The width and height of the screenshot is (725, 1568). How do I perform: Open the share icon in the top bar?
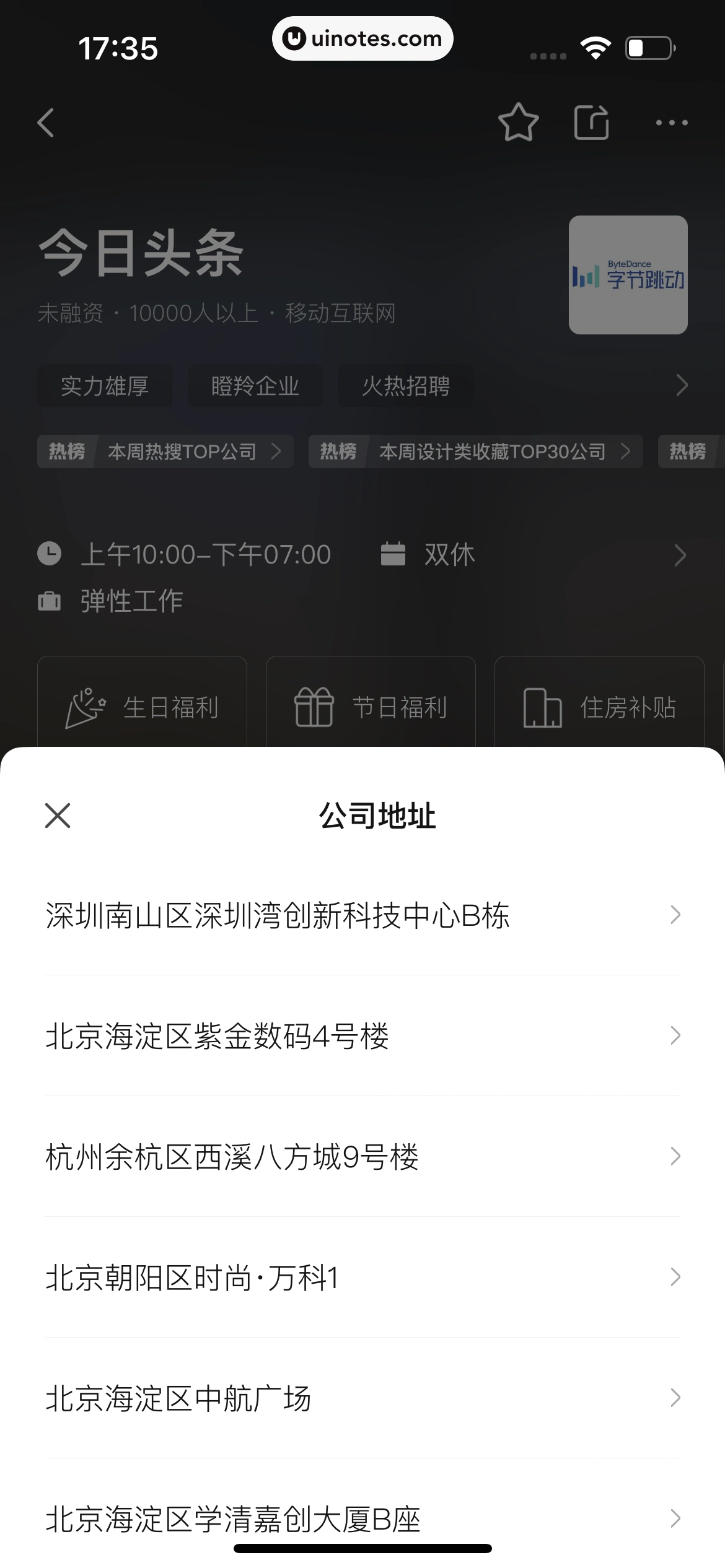[x=591, y=122]
